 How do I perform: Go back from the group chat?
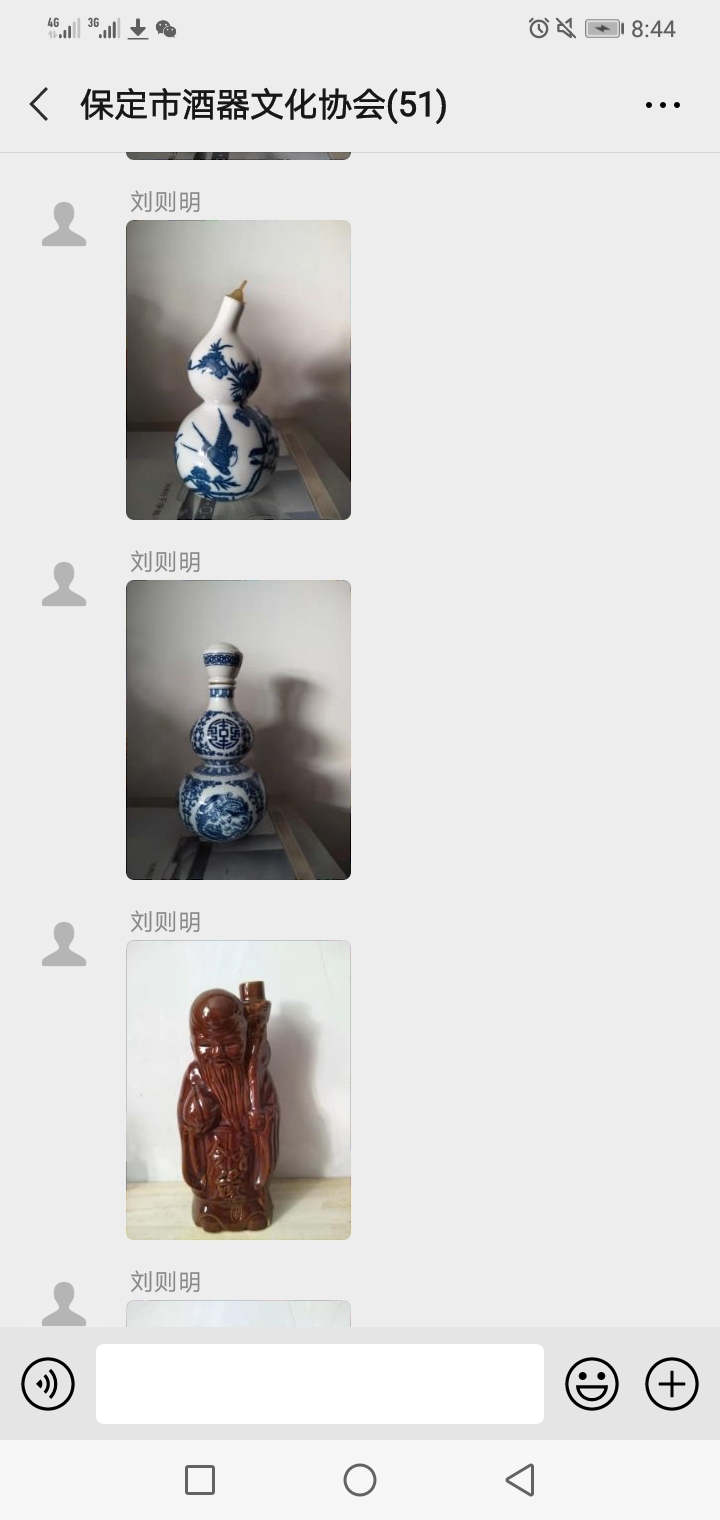(x=39, y=104)
